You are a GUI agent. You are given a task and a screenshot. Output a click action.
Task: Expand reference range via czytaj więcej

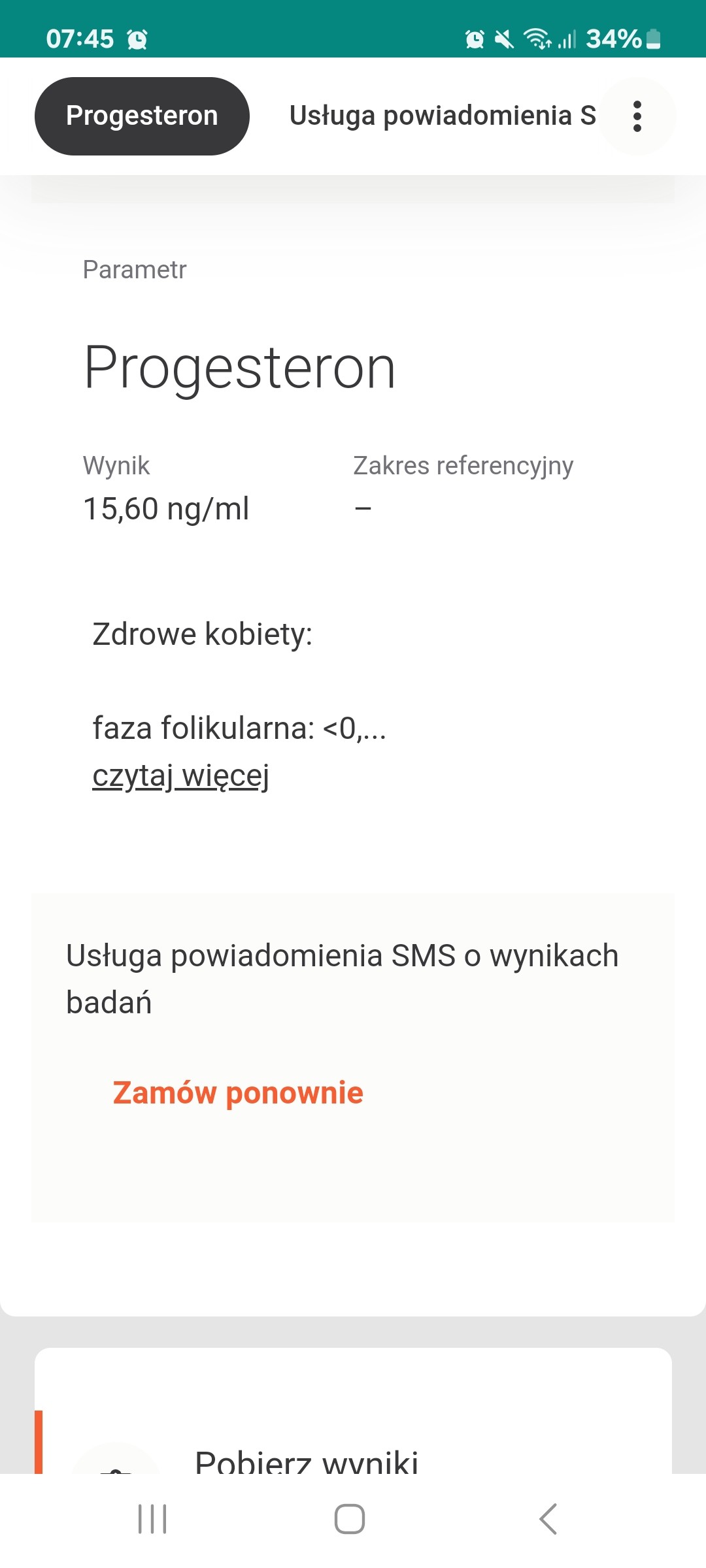click(x=180, y=776)
